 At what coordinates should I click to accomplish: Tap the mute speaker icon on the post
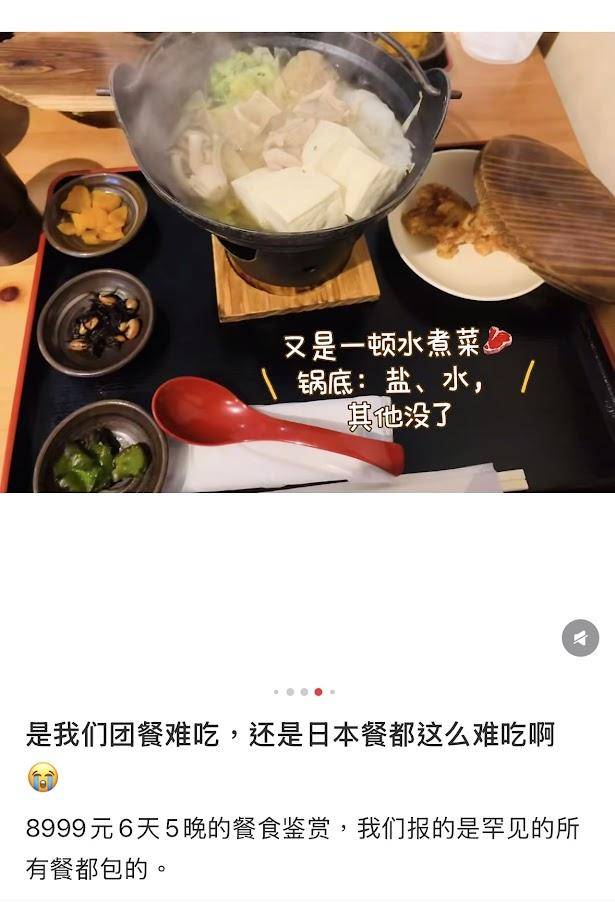tap(580, 638)
